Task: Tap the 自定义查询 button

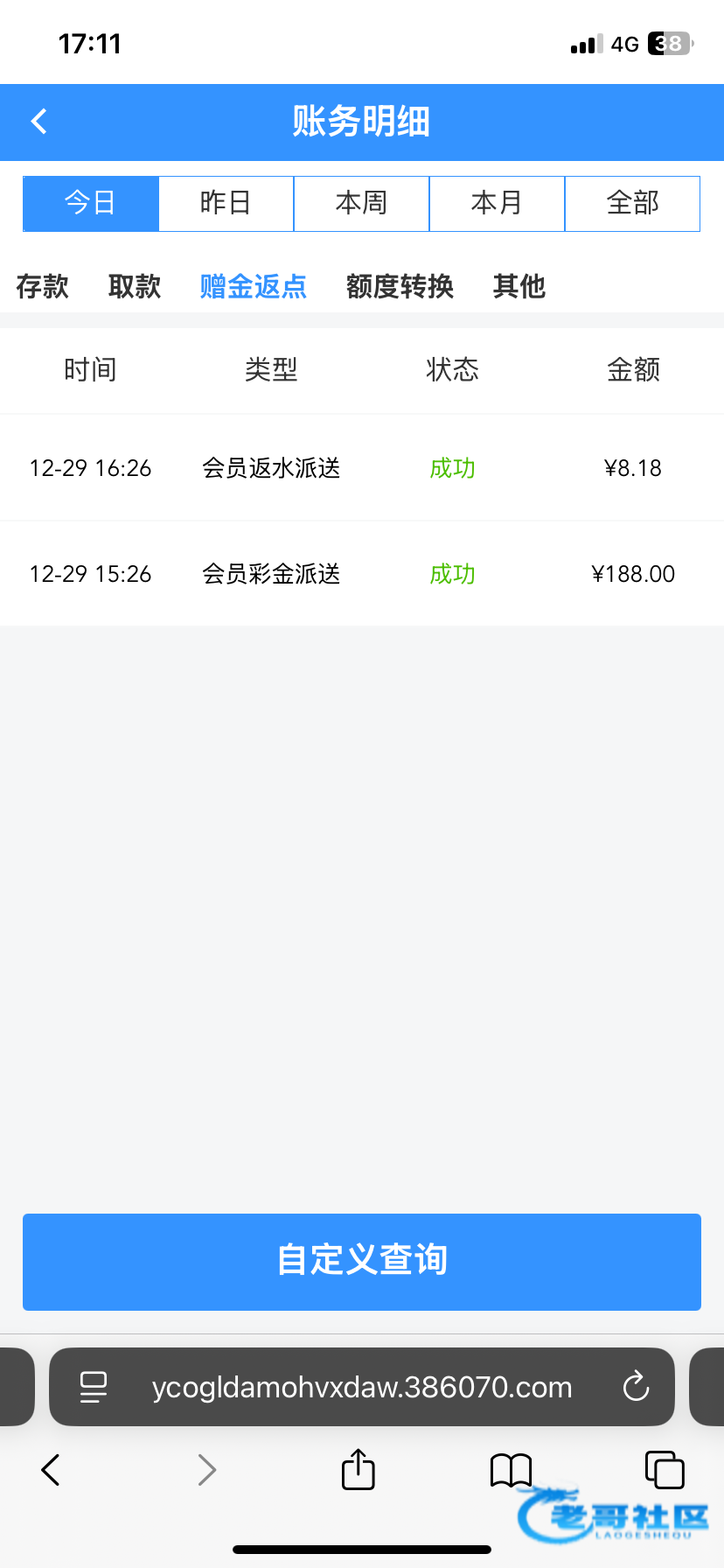Action: pos(362,1261)
